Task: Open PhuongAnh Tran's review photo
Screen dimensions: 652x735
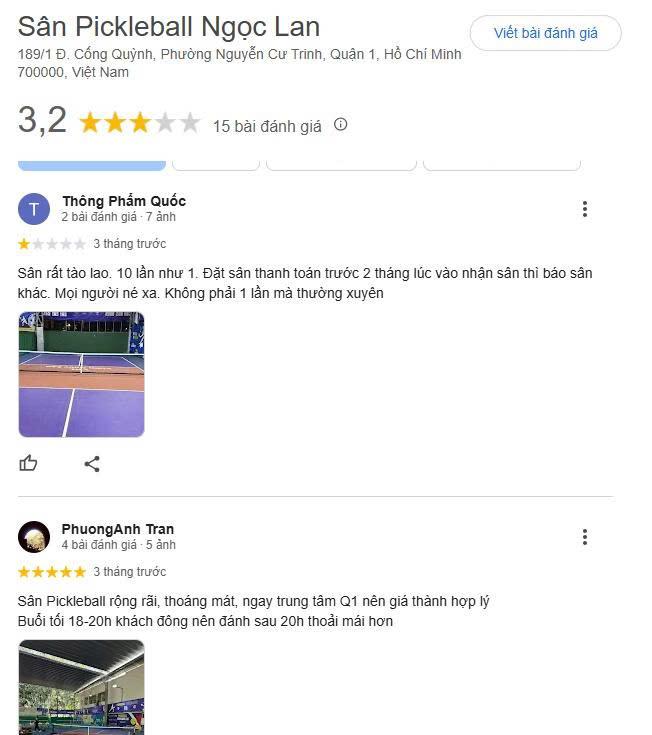Action: point(81,688)
